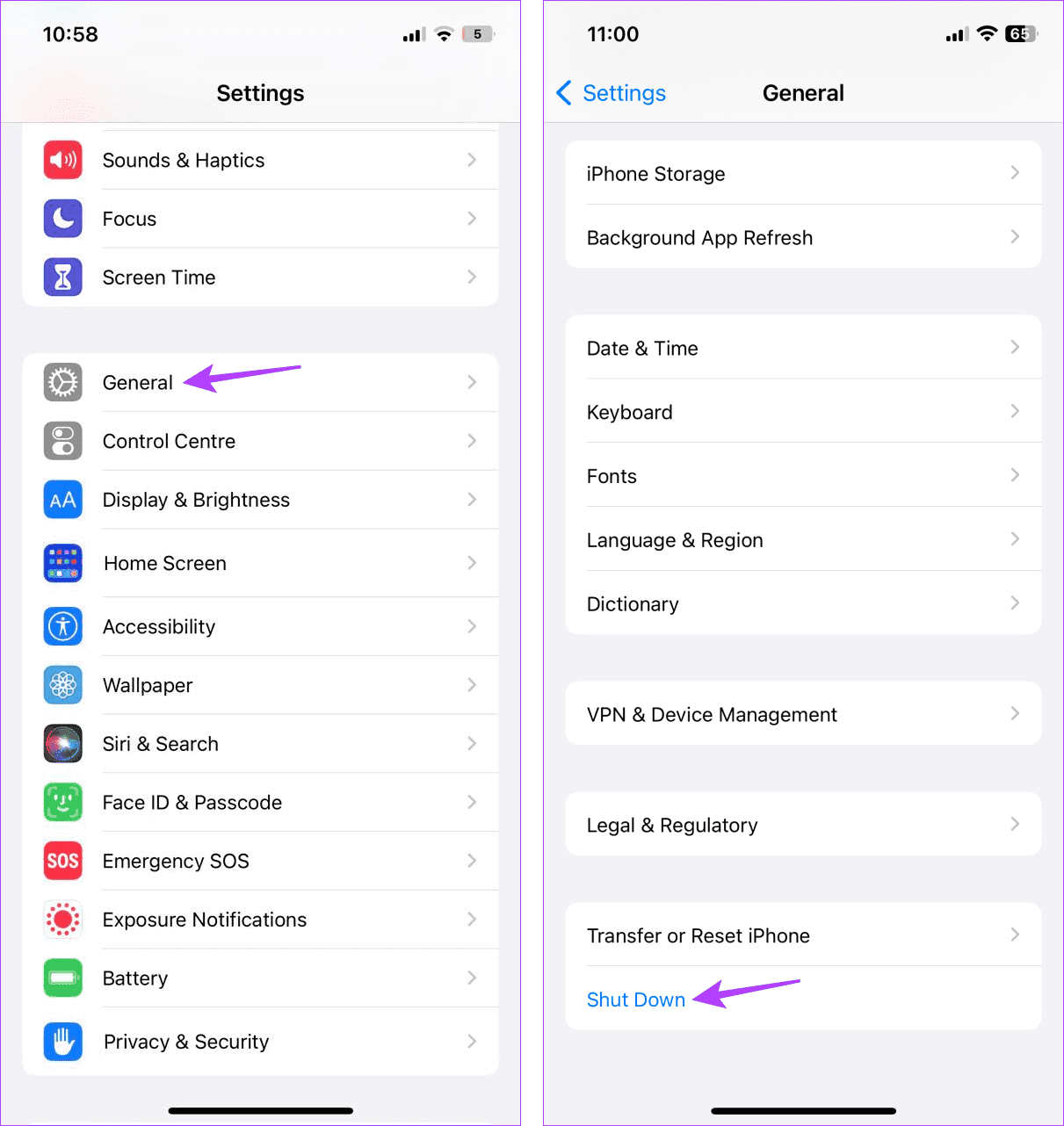
Task: Open Face ID & Passcode
Action: (192, 803)
